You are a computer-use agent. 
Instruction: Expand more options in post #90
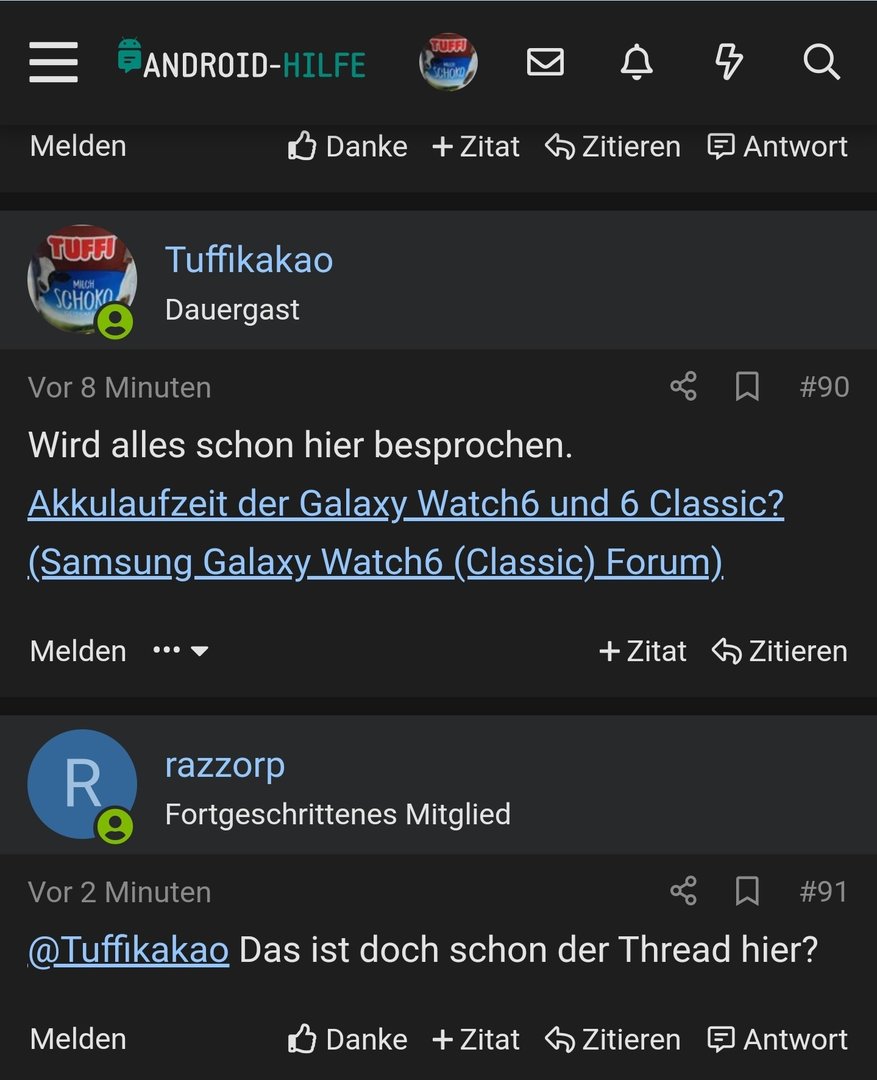[181, 651]
